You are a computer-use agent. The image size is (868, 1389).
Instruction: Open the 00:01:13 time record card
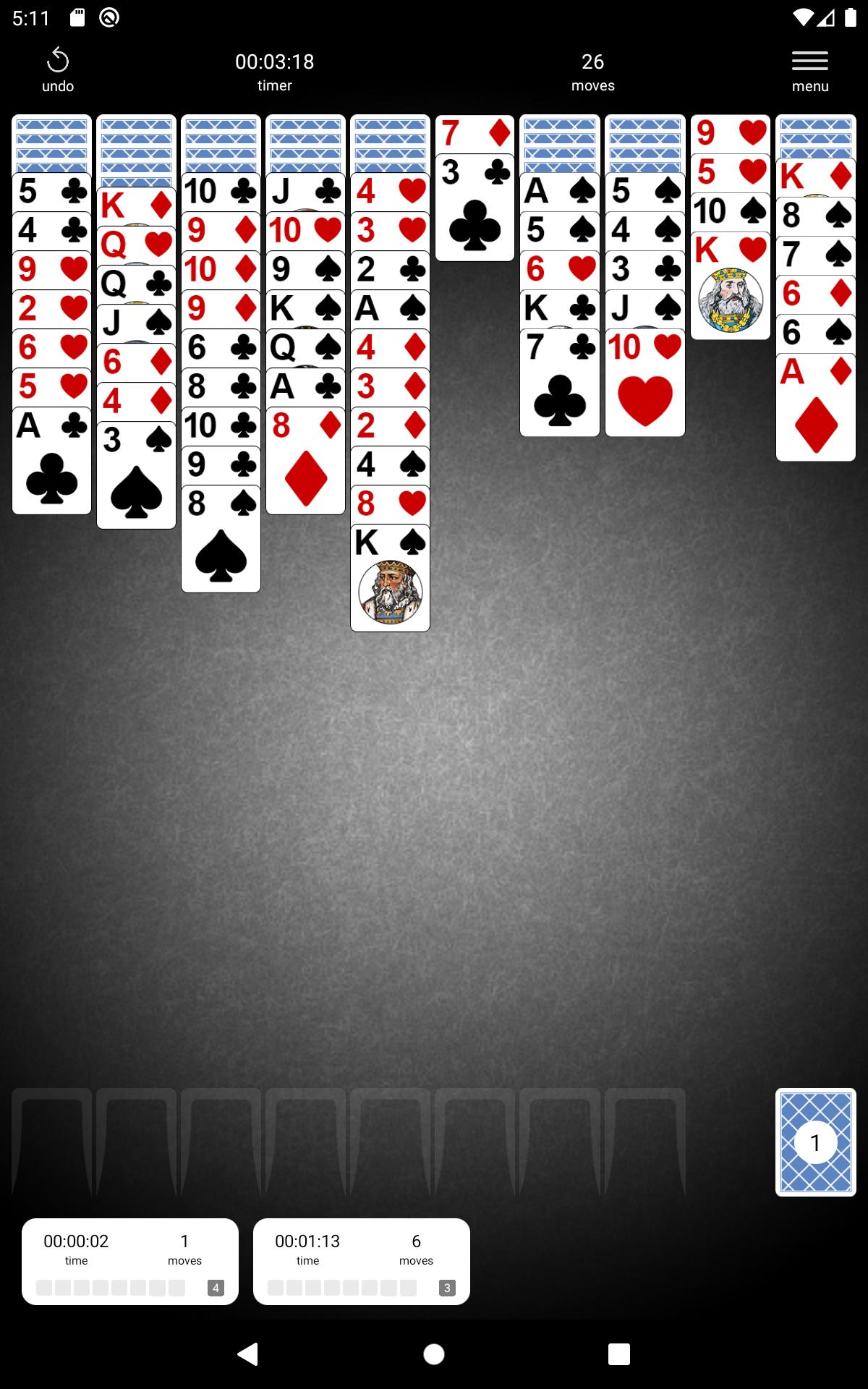click(362, 1262)
